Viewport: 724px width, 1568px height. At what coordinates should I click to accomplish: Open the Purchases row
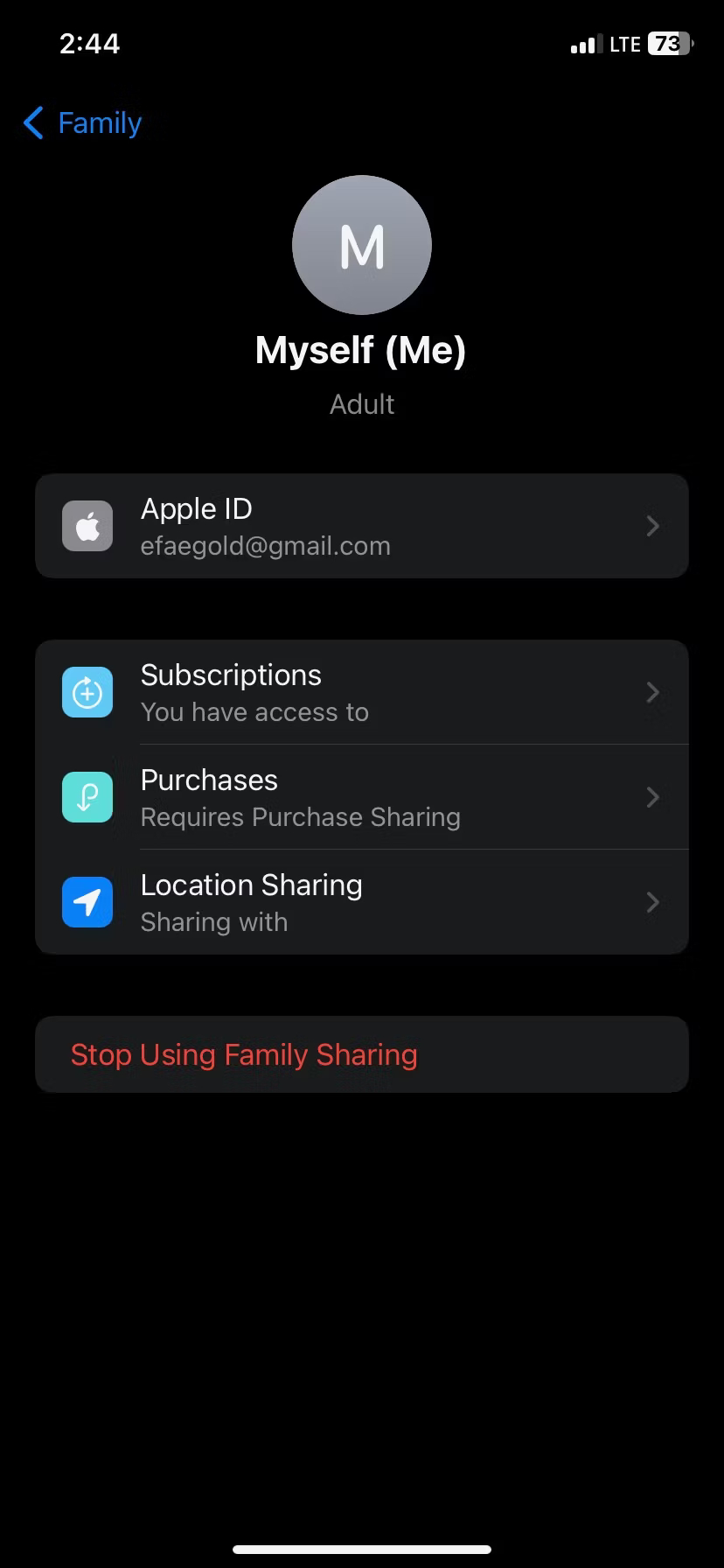362,797
